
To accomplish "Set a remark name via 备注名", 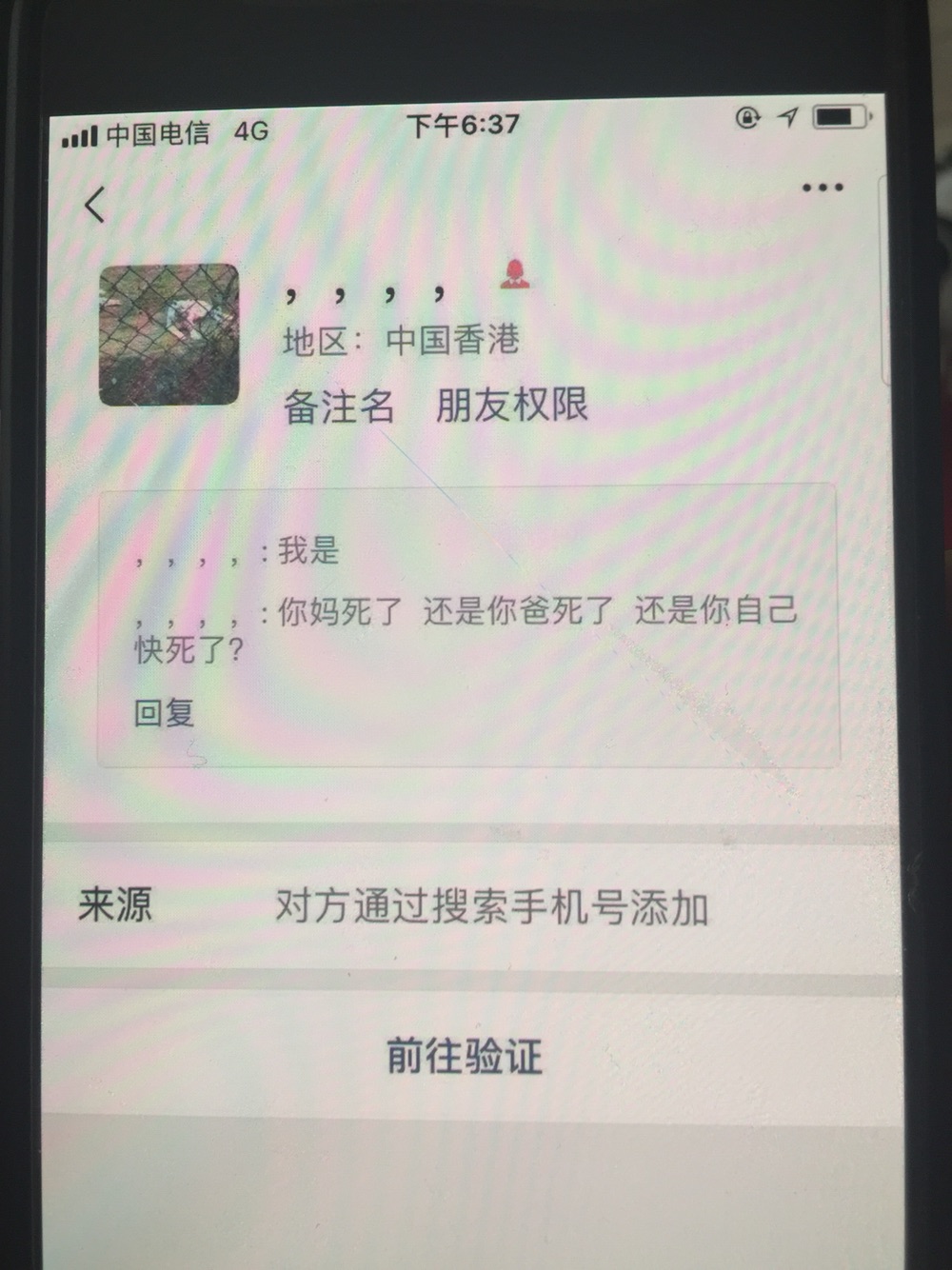I will [339, 407].
